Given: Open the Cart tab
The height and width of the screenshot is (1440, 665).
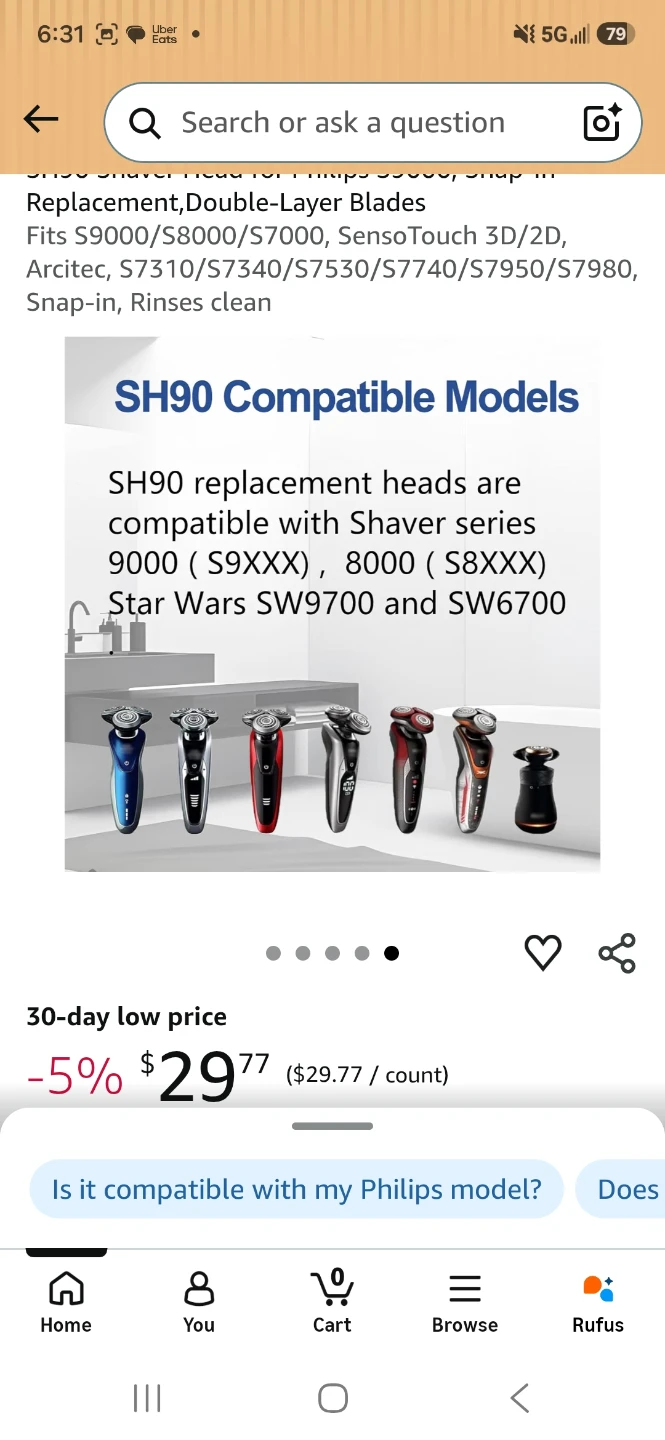Looking at the screenshot, I should click(332, 1303).
